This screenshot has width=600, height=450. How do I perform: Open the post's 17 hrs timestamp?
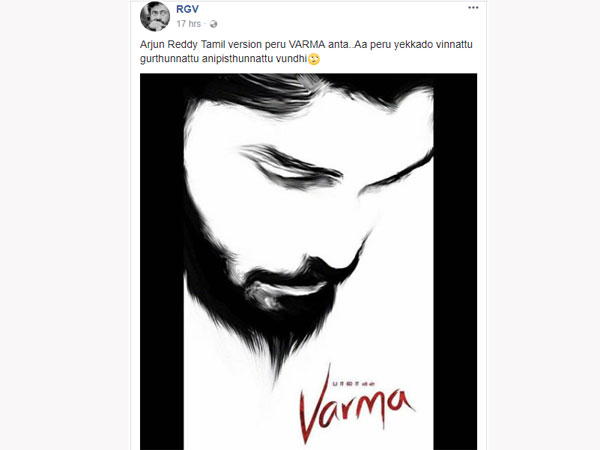[x=189, y=23]
